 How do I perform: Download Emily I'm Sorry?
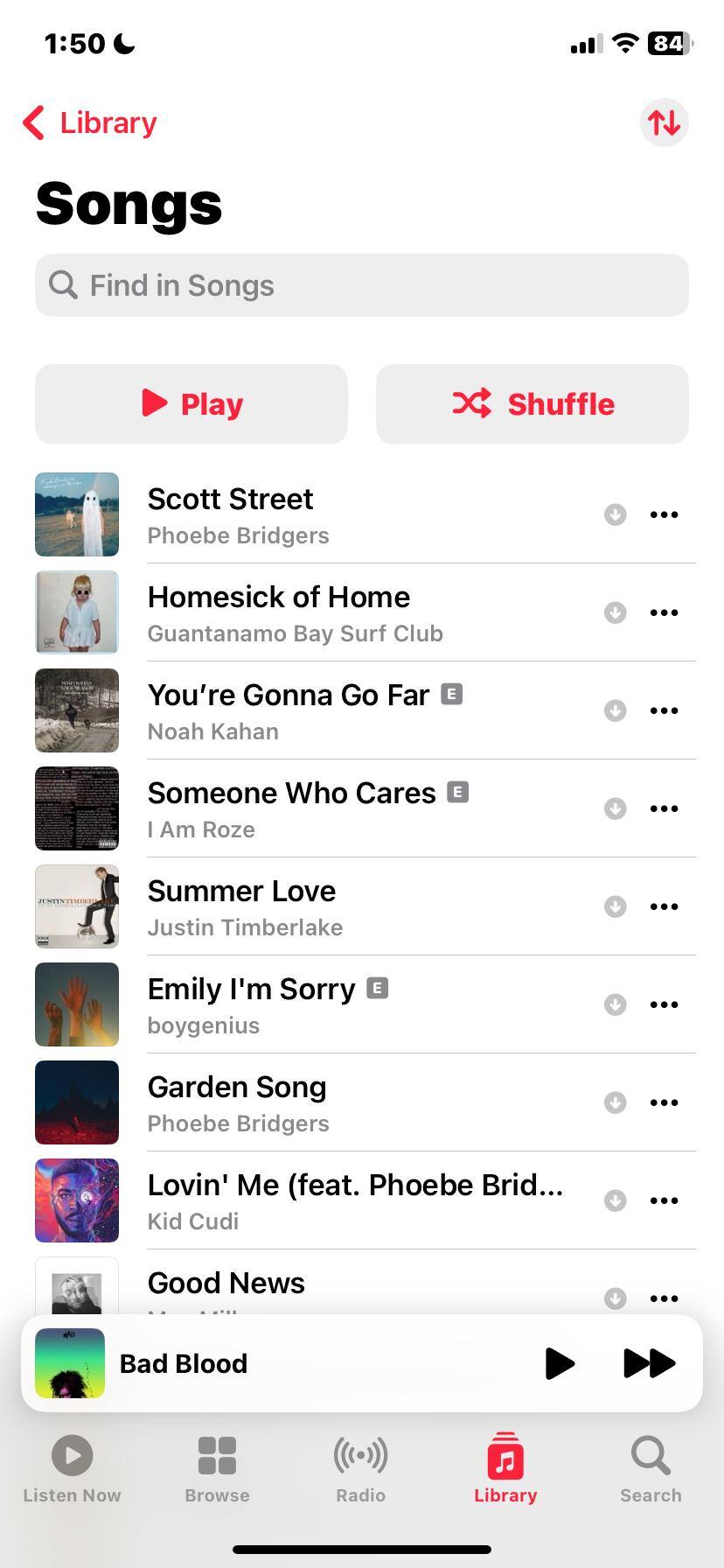point(616,1004)
